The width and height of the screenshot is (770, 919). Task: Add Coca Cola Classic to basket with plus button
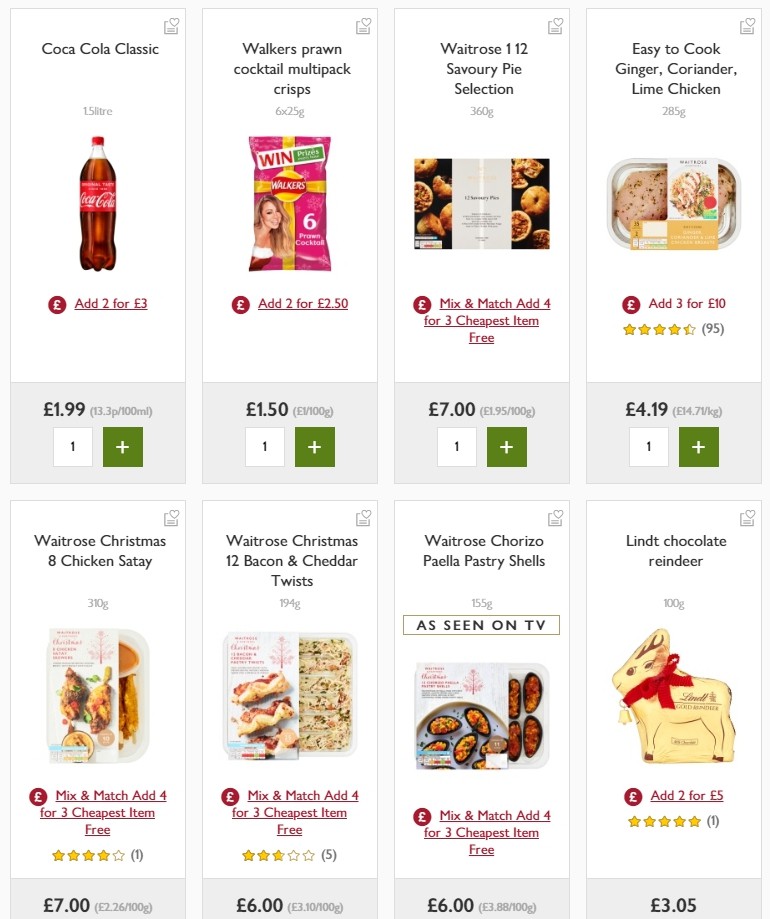[123, 447]
